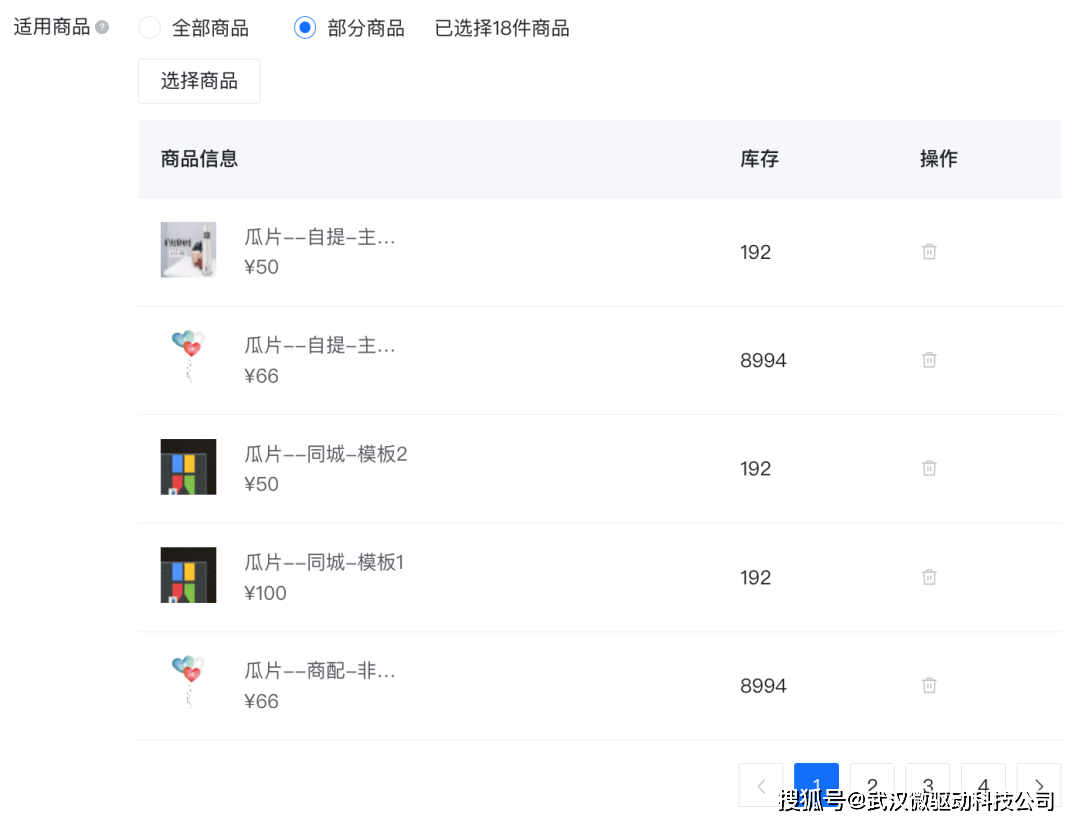
Task: Delete the 瓜片--商配-非 product row
Action: tap(929, 685)
